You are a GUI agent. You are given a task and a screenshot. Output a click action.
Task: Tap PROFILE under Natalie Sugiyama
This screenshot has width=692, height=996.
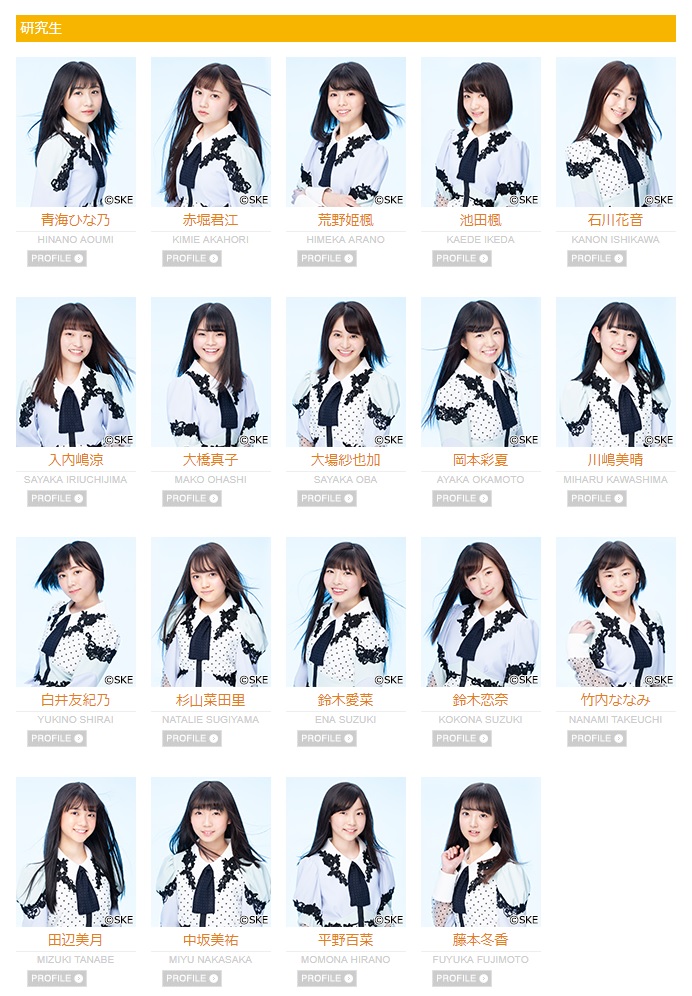point(192,738)
